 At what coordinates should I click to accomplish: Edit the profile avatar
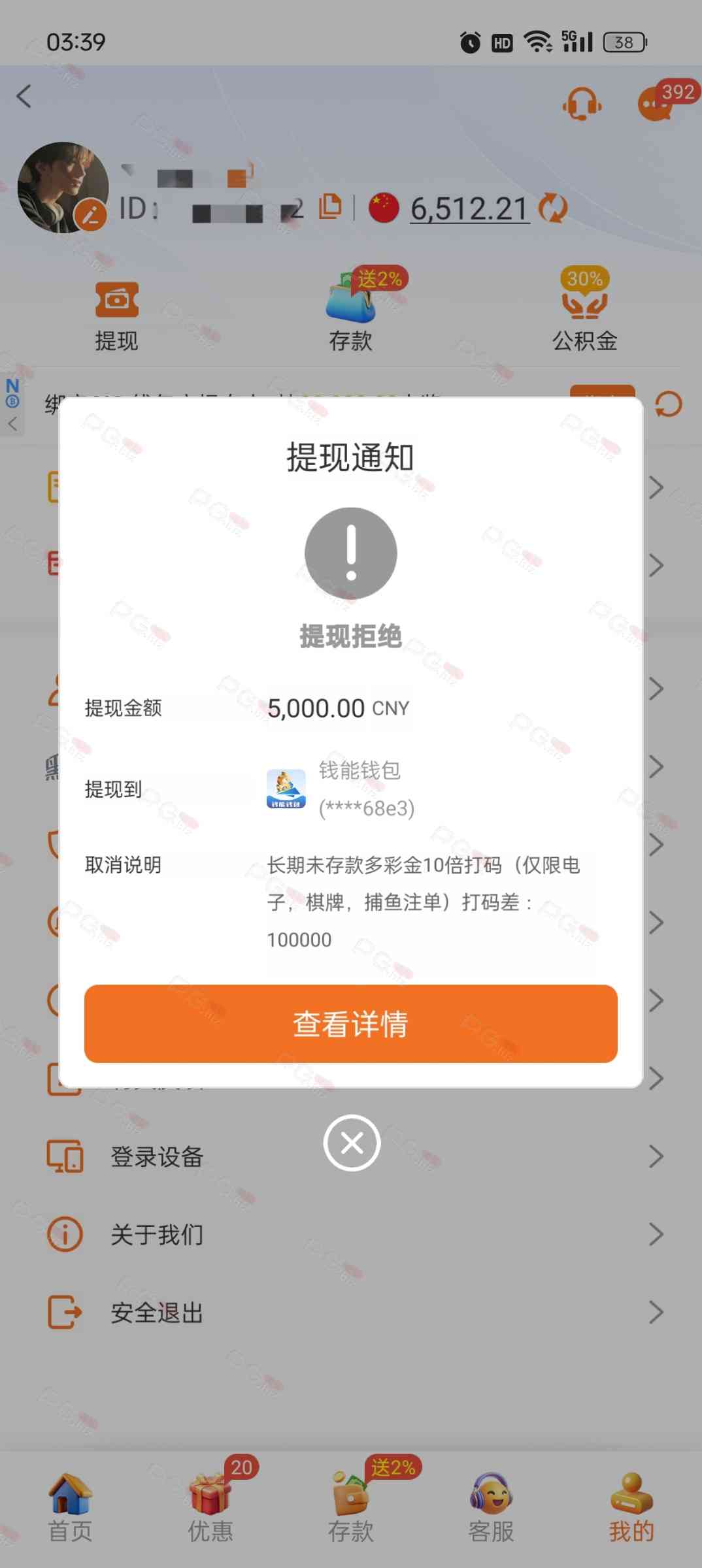[x=91, y=216]
